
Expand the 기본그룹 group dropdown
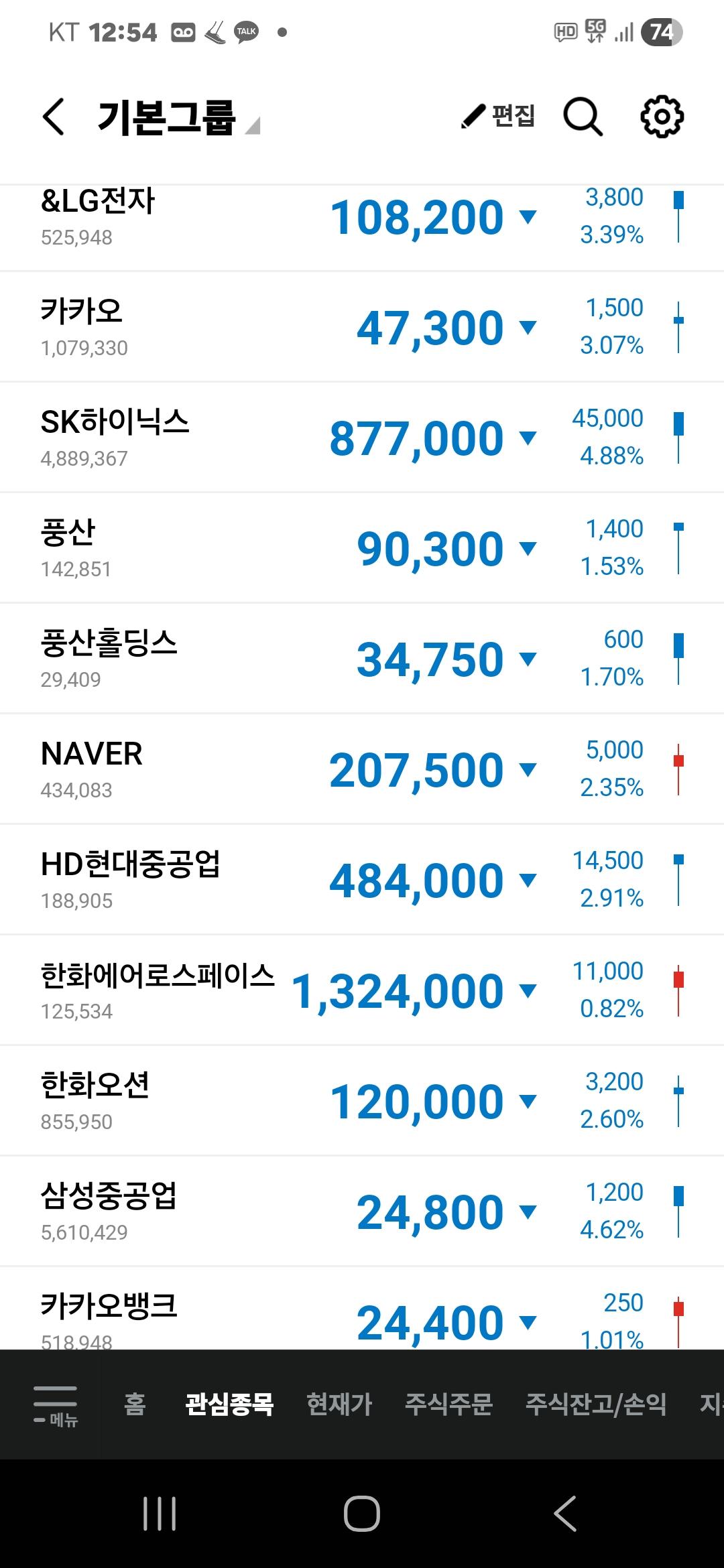(x=178, y=118)
